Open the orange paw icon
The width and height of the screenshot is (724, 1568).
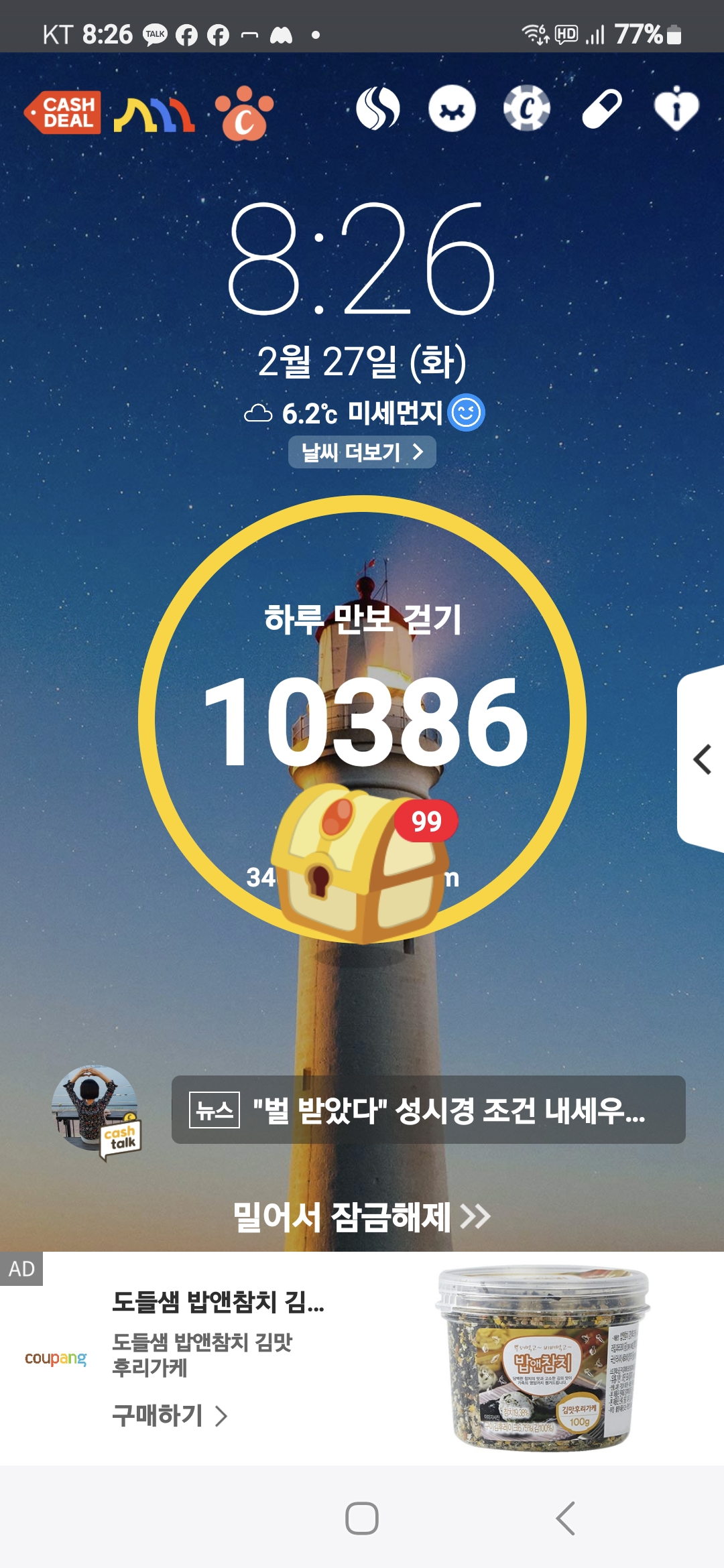pos(244,114)
